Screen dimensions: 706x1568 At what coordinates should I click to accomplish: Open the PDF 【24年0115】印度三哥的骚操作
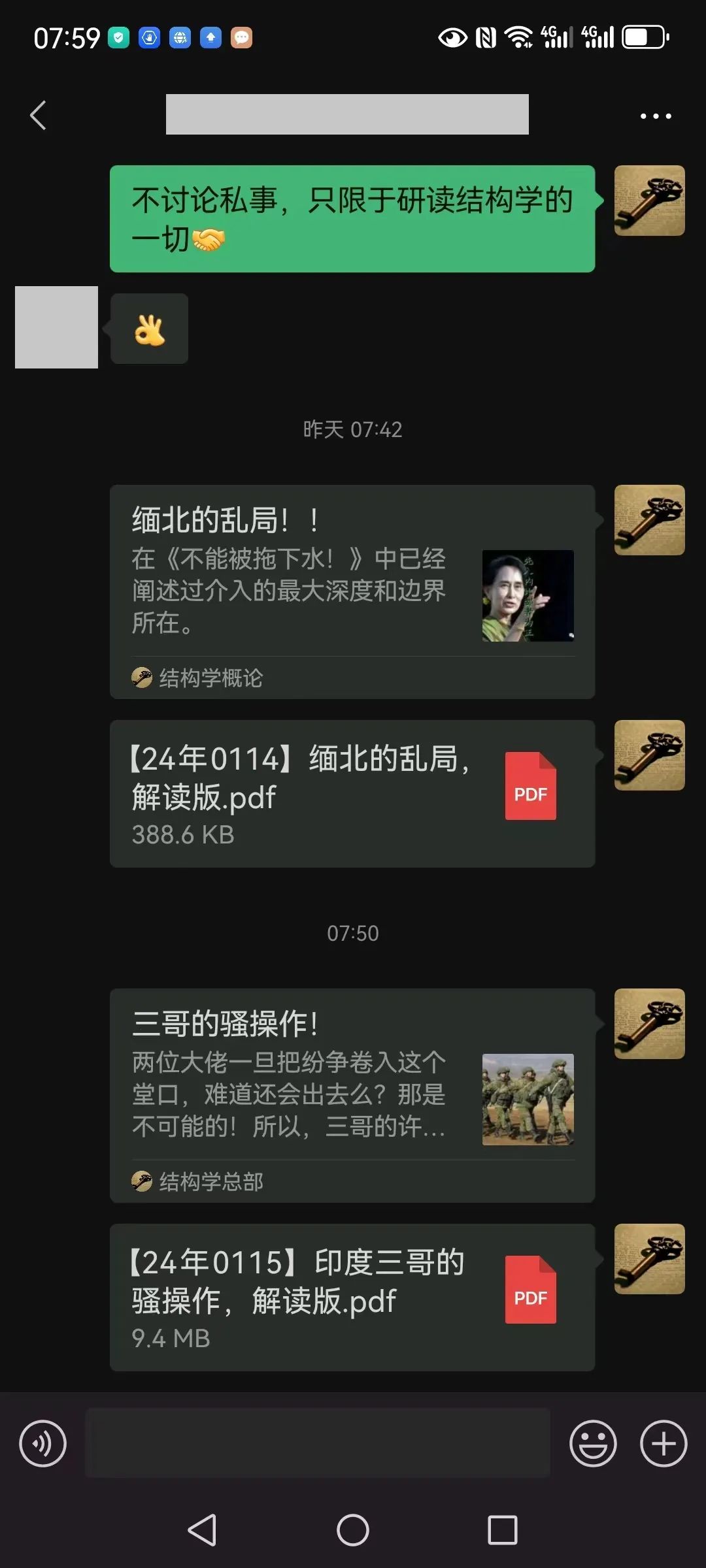pyautogui.click(x=352, y=1298)
